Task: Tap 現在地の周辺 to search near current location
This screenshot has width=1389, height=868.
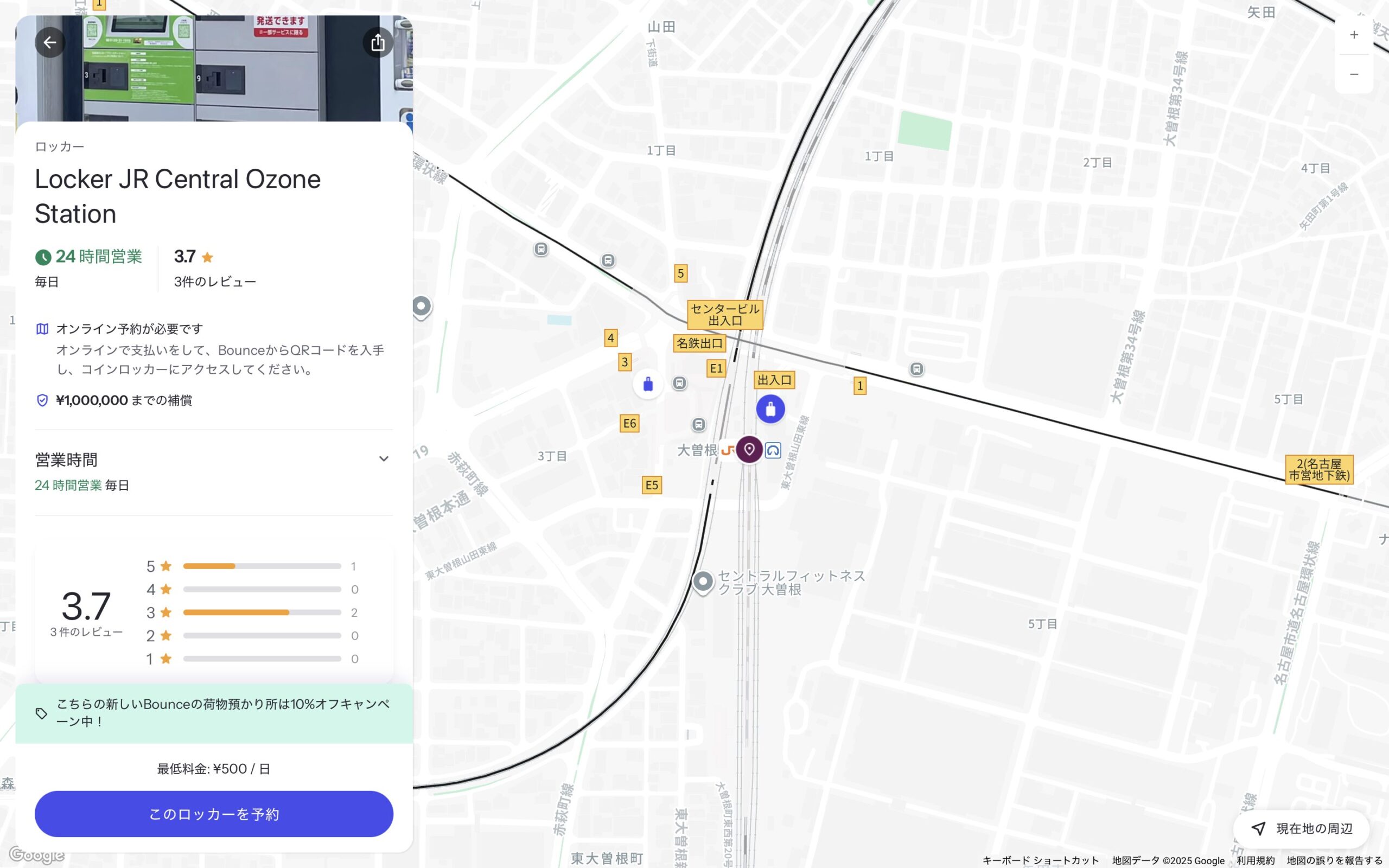Action: (1302, 828)
